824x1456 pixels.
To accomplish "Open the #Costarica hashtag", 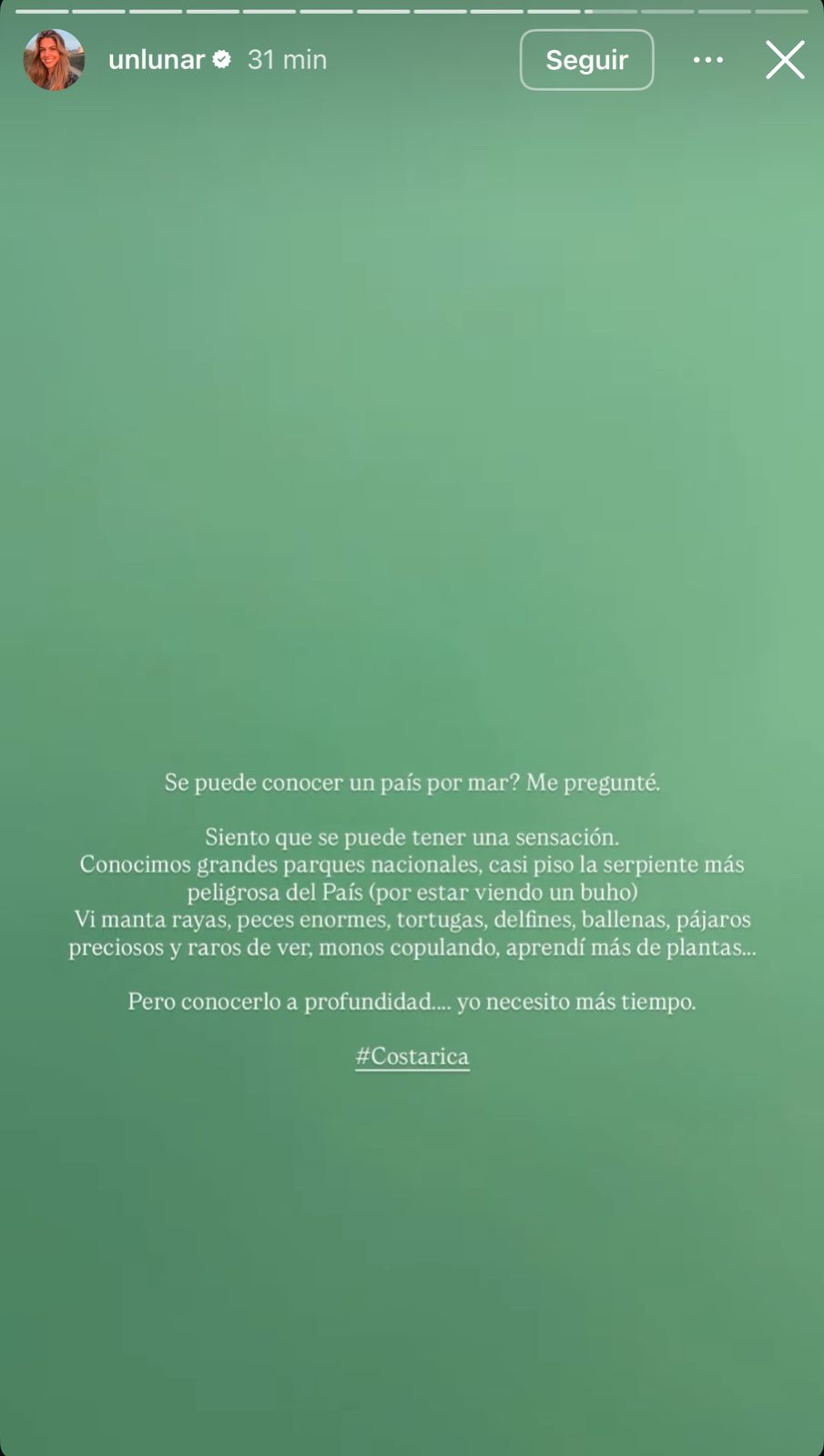I will point(412,1057).
